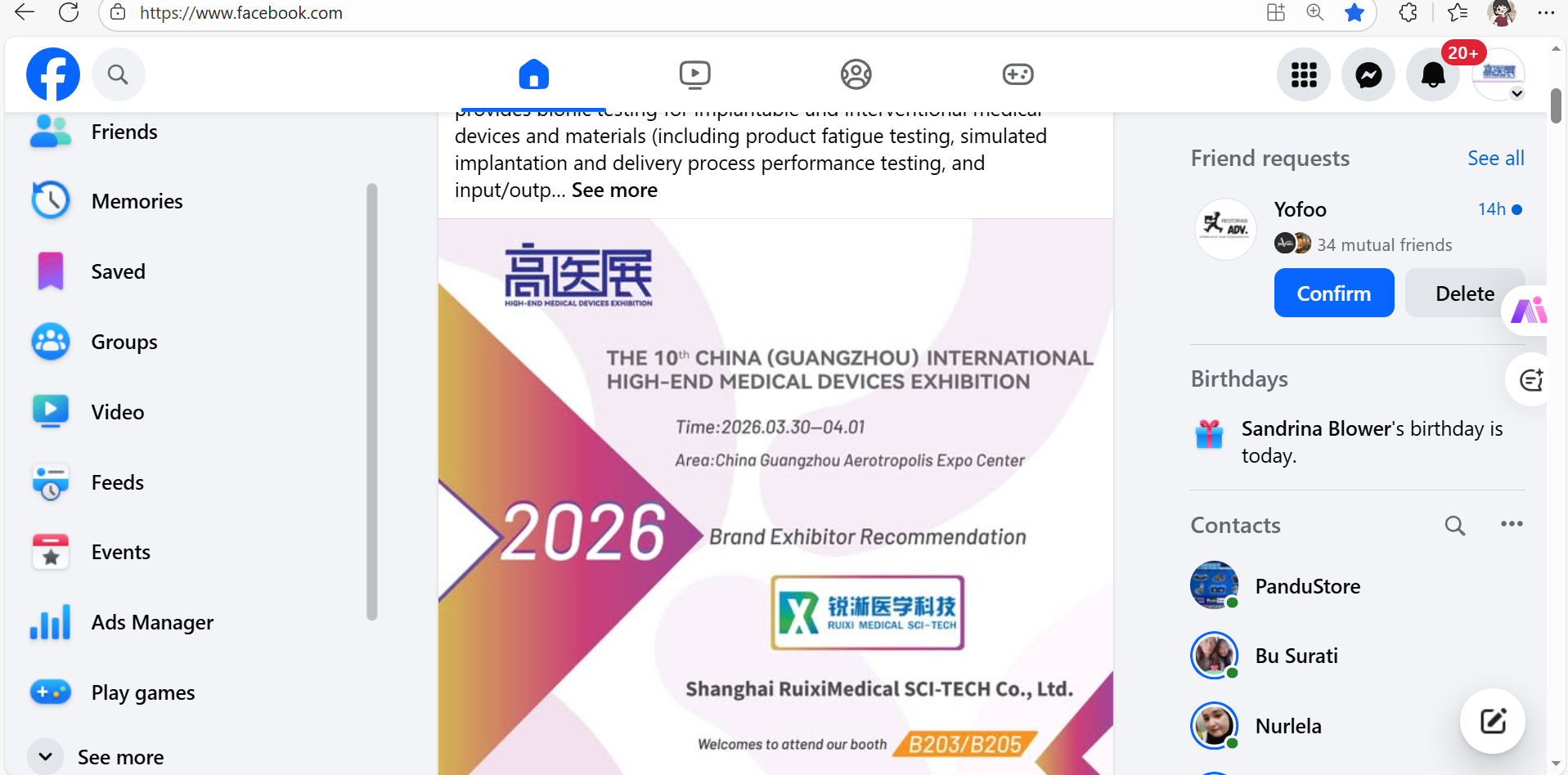
Task: Open Ads Manager
Action: click(152, 622)
